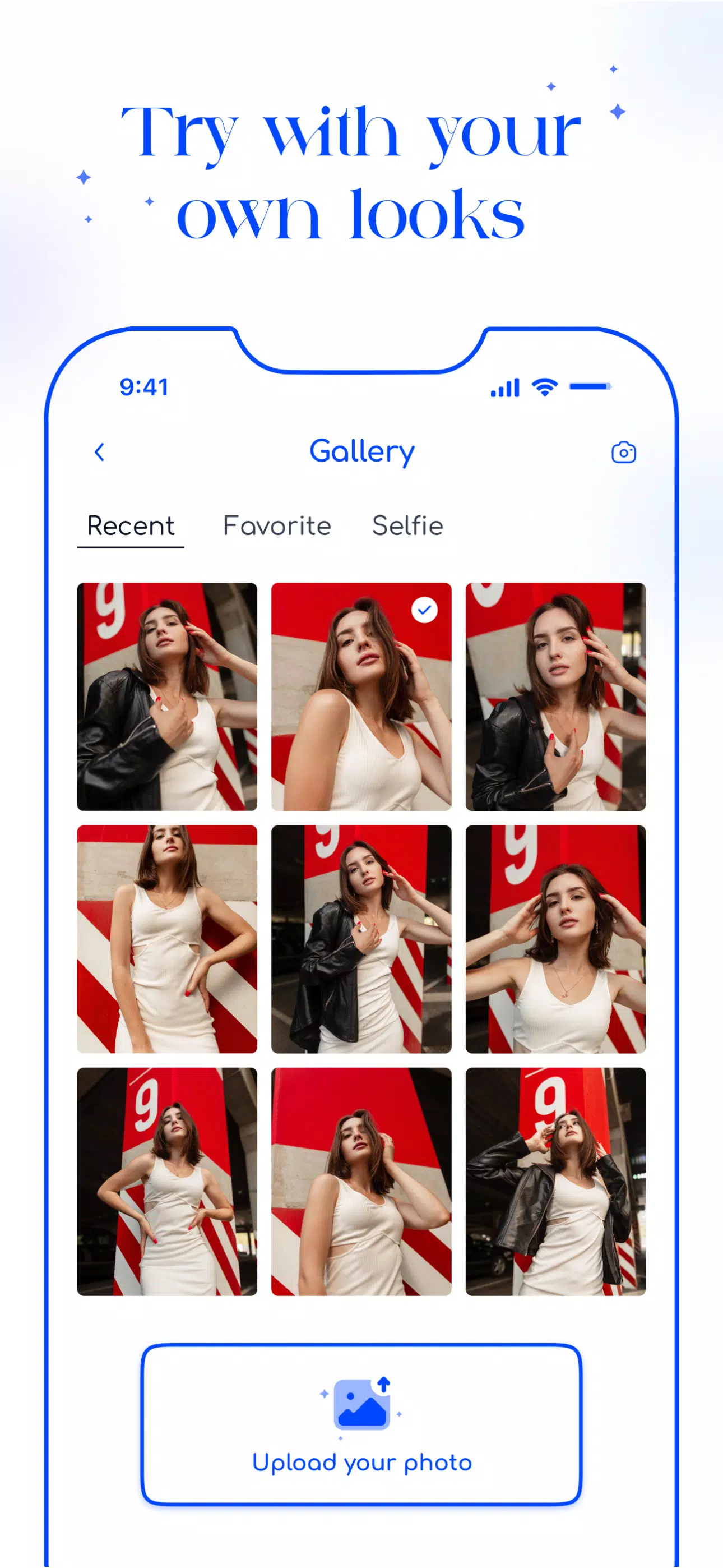This screenshot has width=723, height=1568.
Task: Tap the underline indicator below Recent
Action: pyautogui.click(x=129, y=547)
